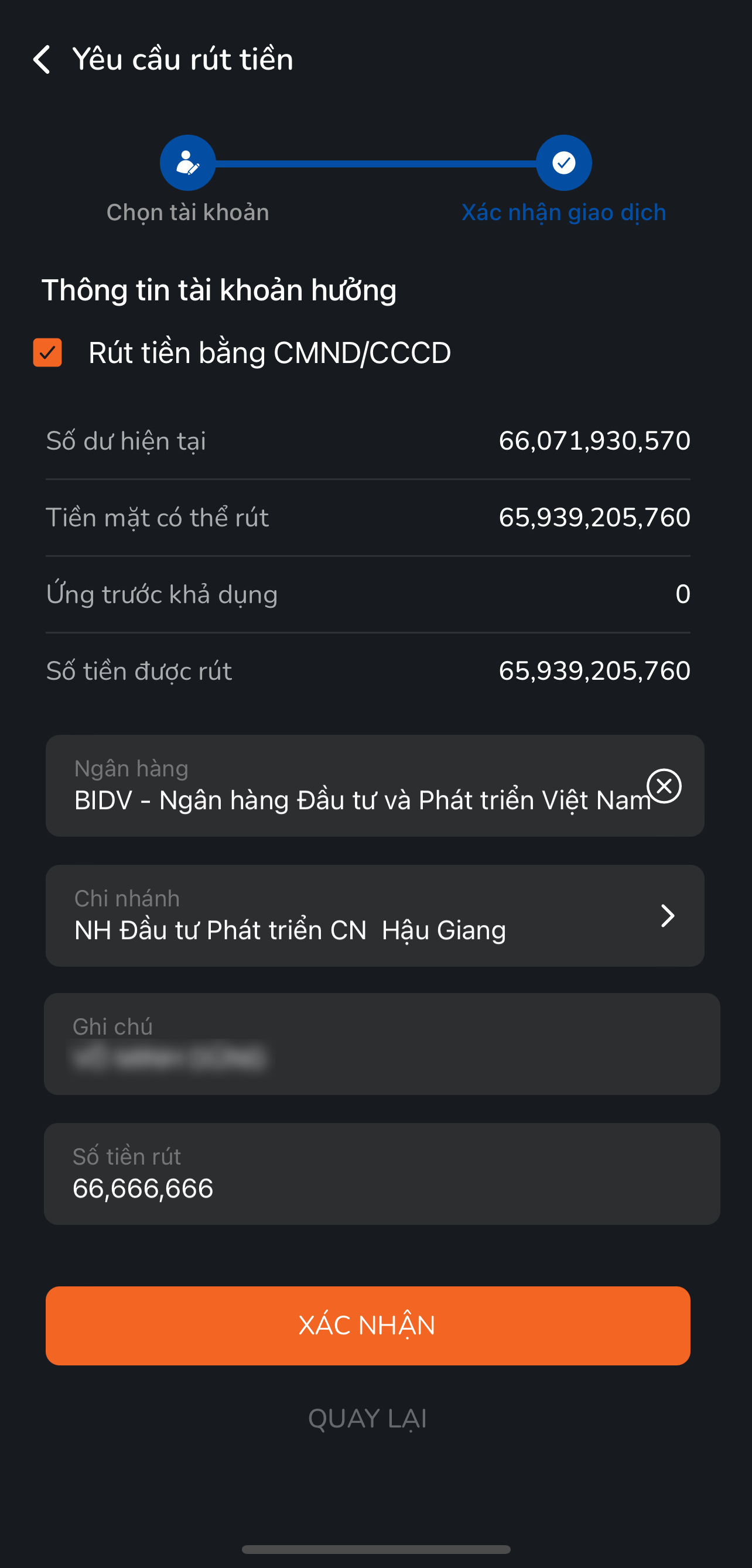The width and height of the screenshot is (752, 1568).
Task: Edit the Số tiền rút amount
Action: [382, 1173]
